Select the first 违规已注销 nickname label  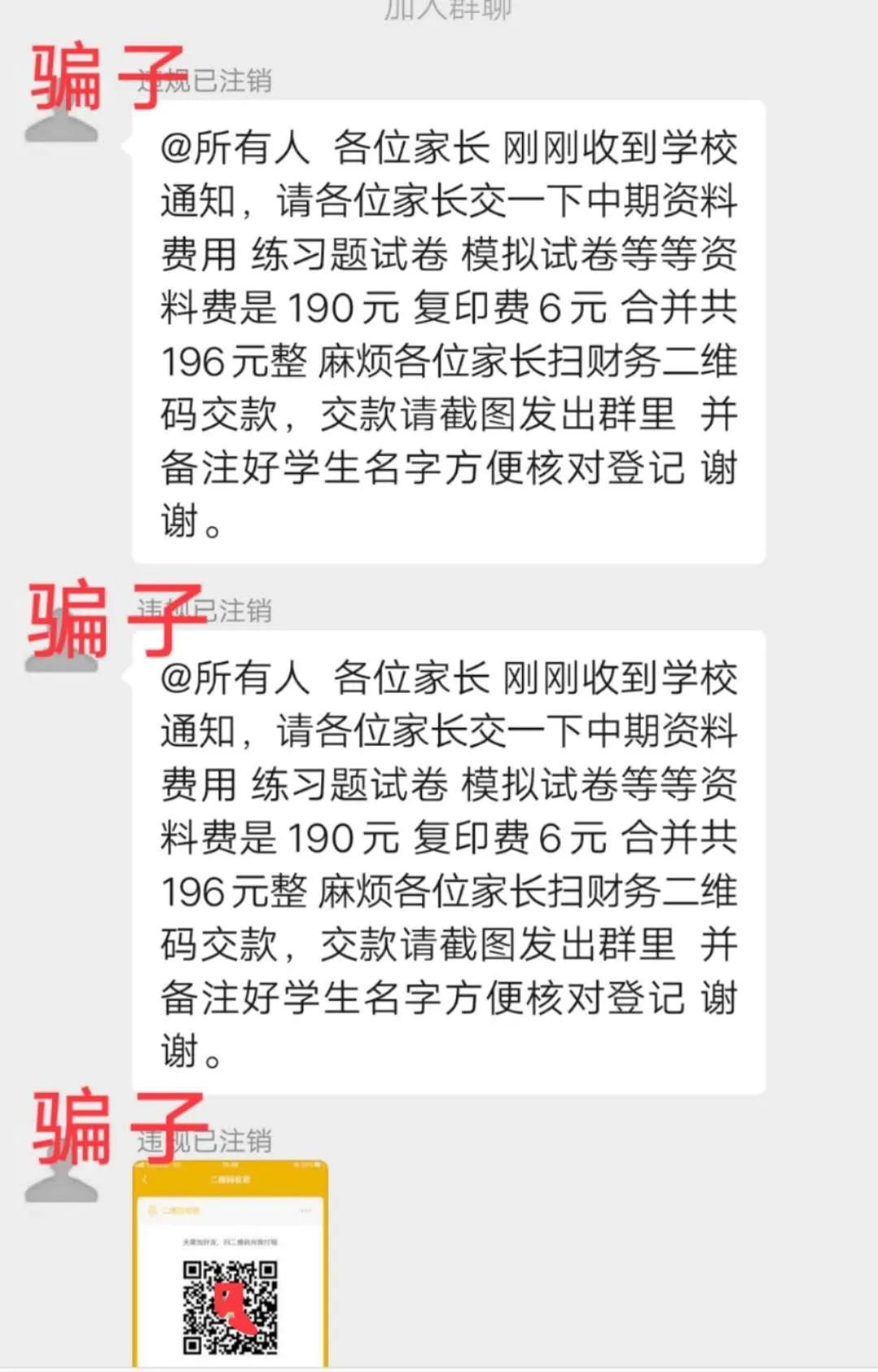207,80
